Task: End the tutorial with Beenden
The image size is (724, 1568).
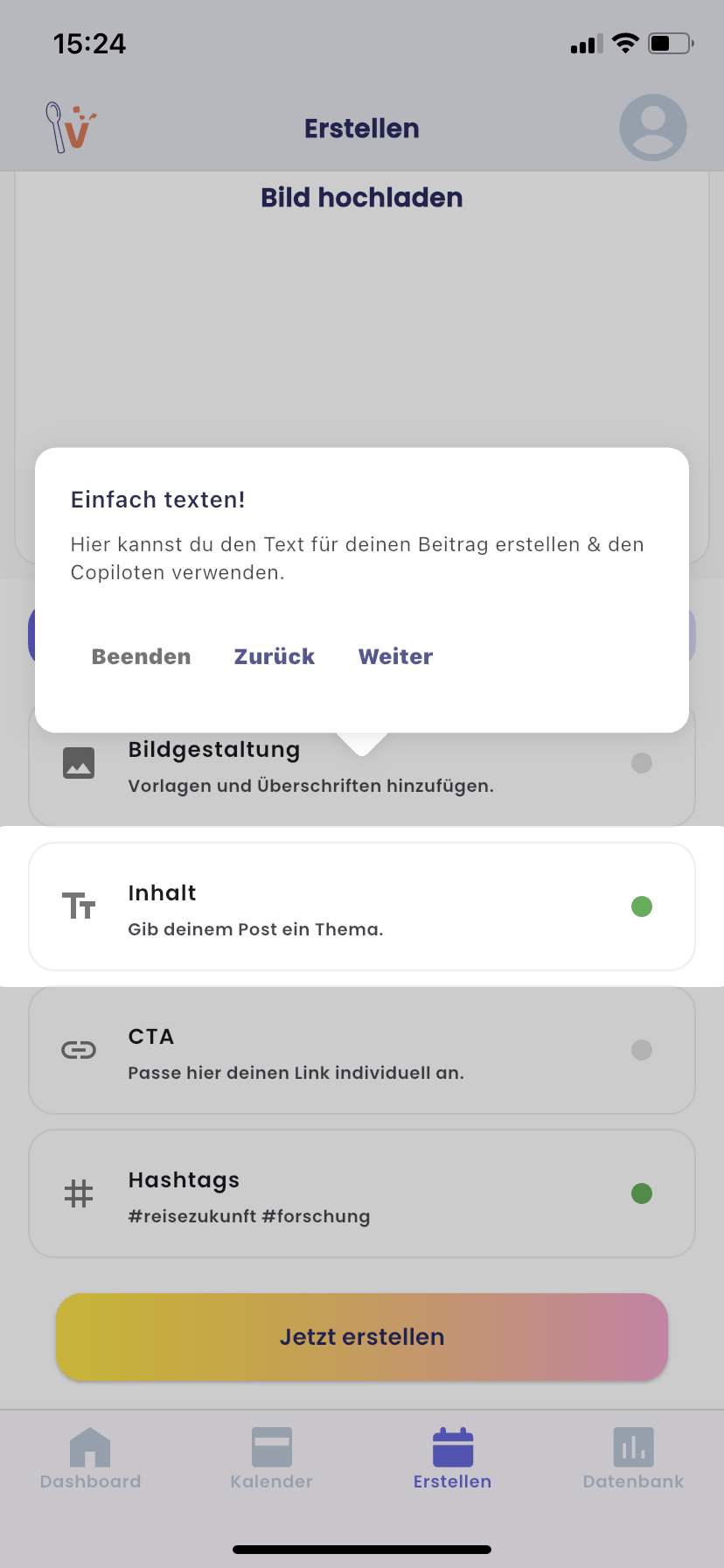Action: [141, 656]
